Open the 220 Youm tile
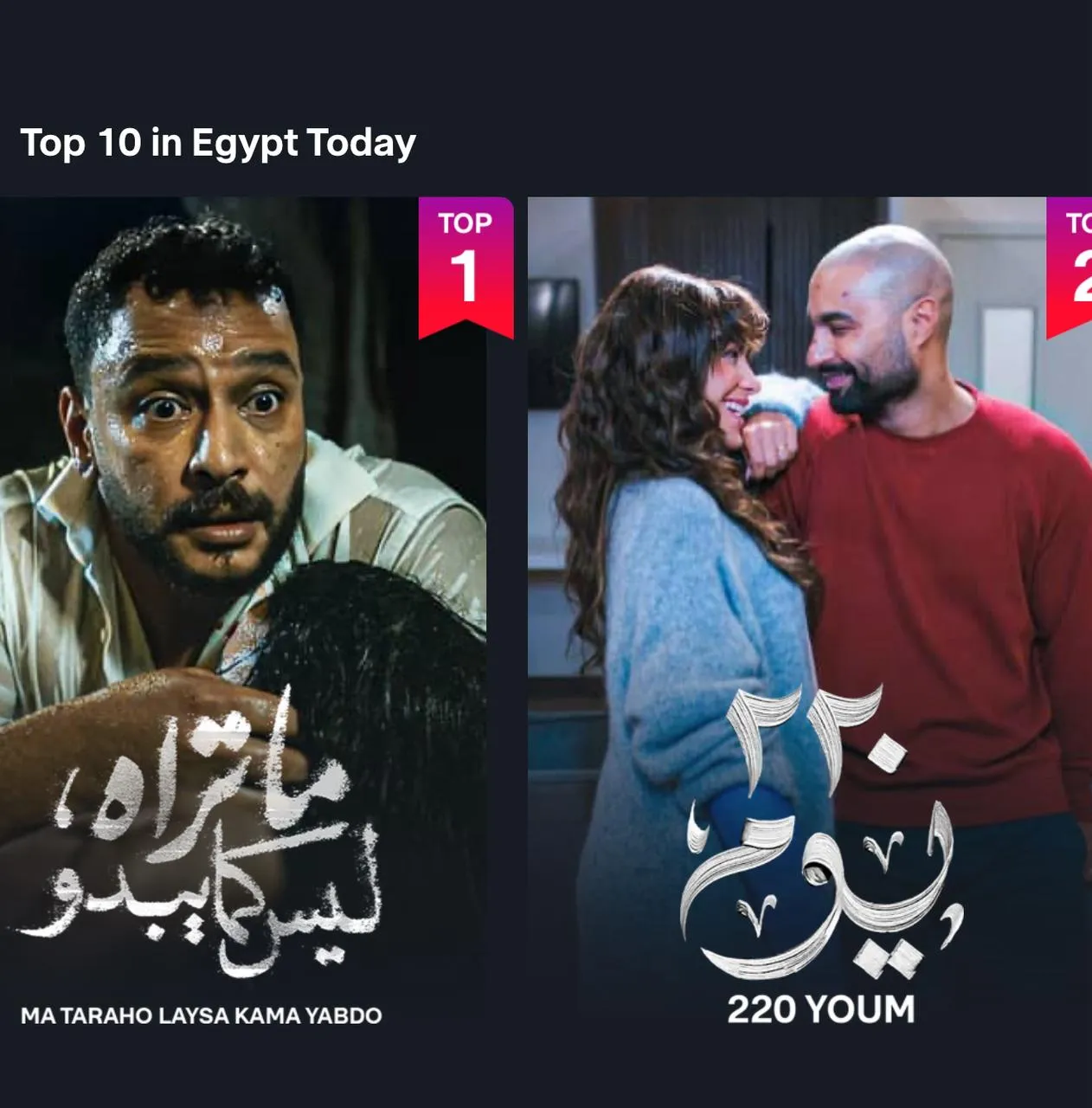Screen dimensions: 1092x1108 pos(809,606)
